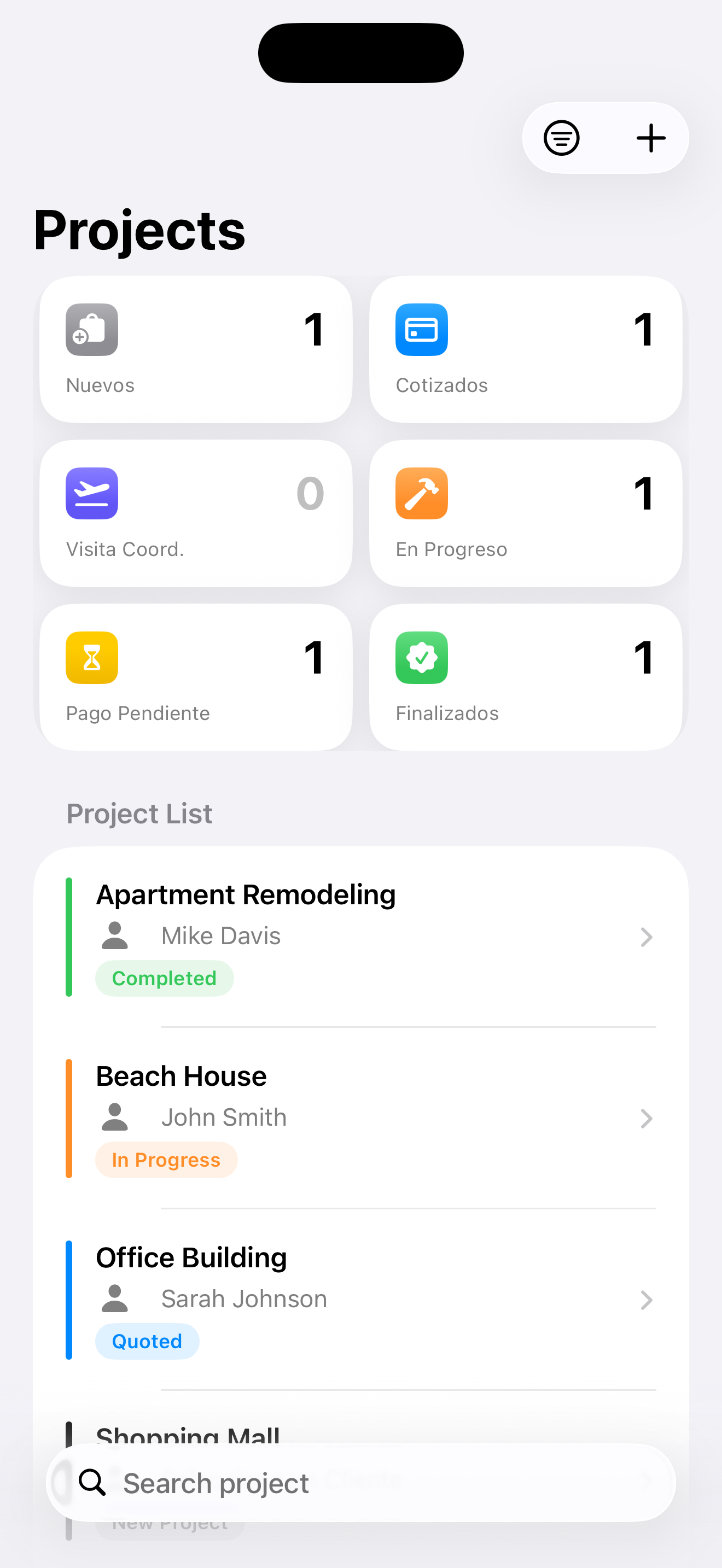Viewport: 722px width, 1568px height.
Task: Open the Nuevos status card
Action: [x=196, y=349]
